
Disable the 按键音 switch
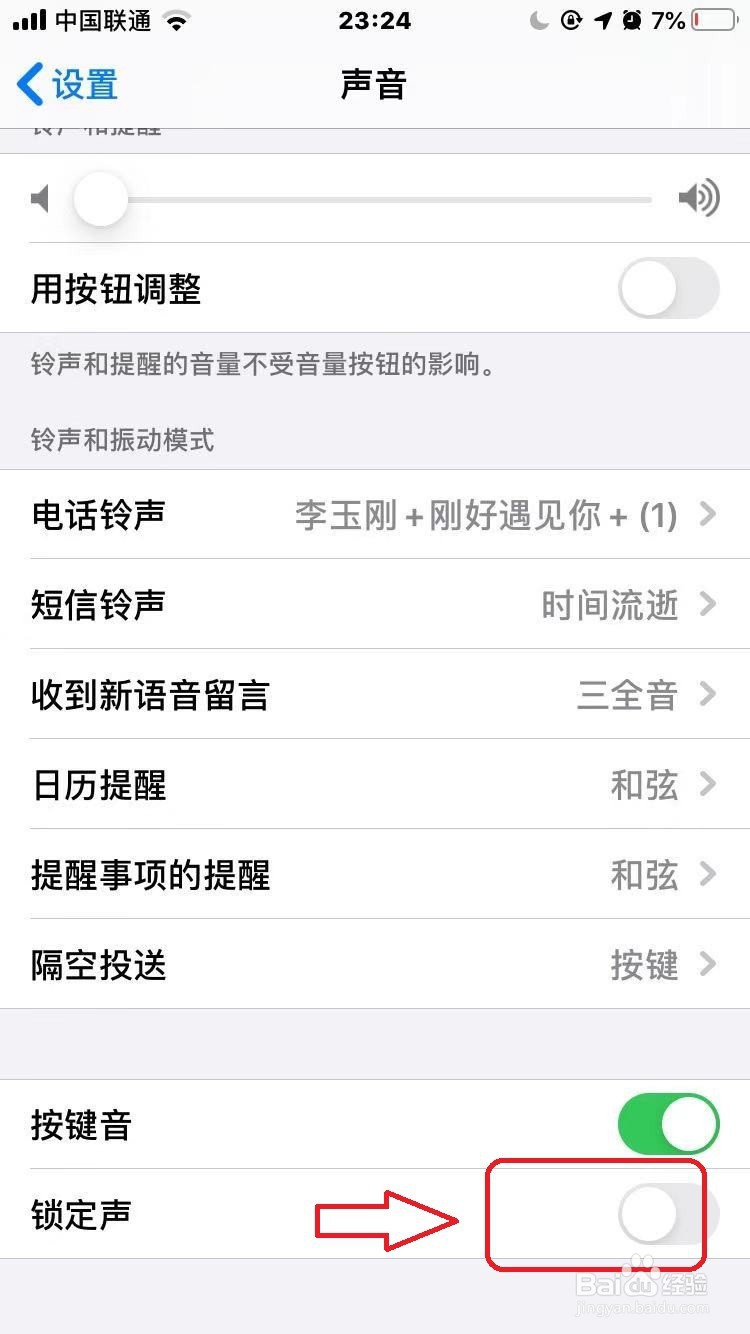668,1124
